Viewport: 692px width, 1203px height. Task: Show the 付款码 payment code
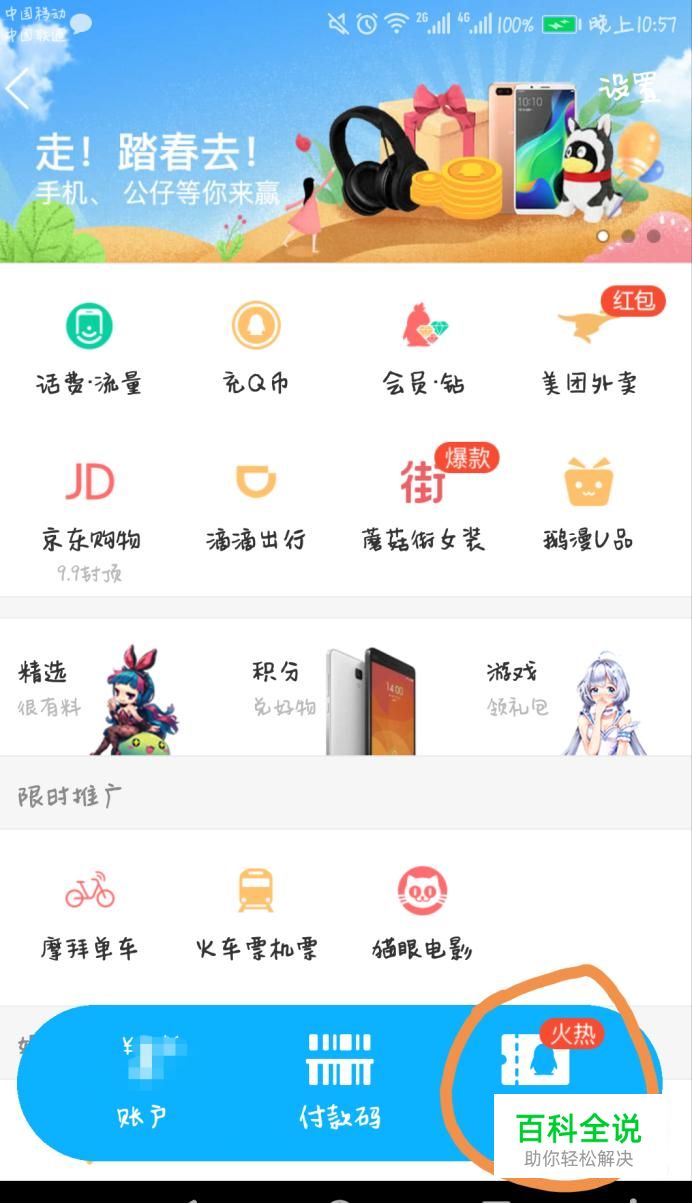pos(340,1080)
